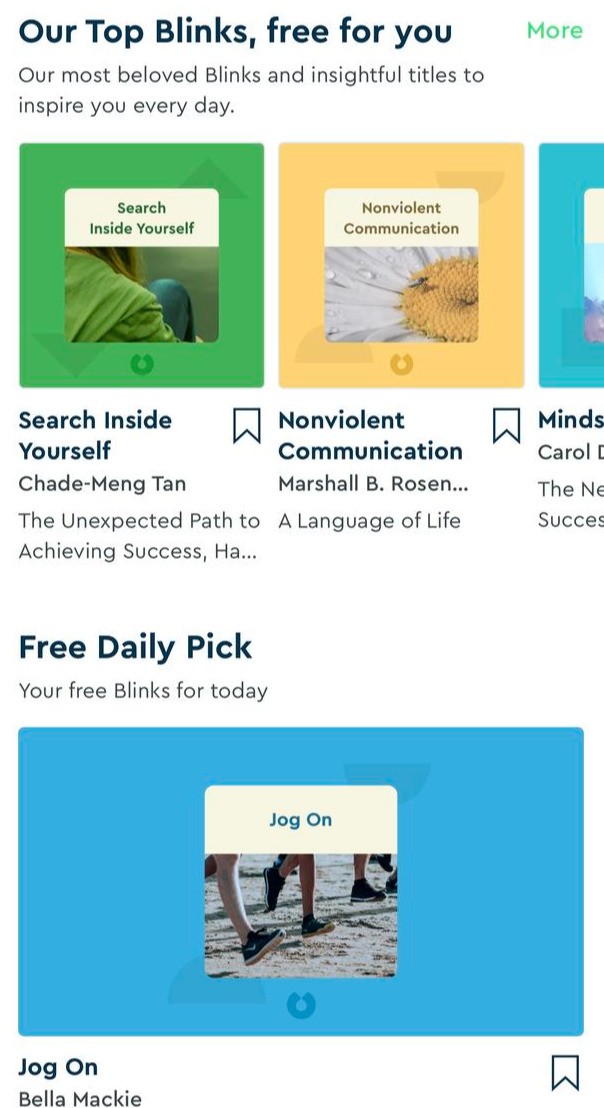
Task: Bookmark Nonviolent Communication
Action: pyautogui.click(x=506, y=426)
